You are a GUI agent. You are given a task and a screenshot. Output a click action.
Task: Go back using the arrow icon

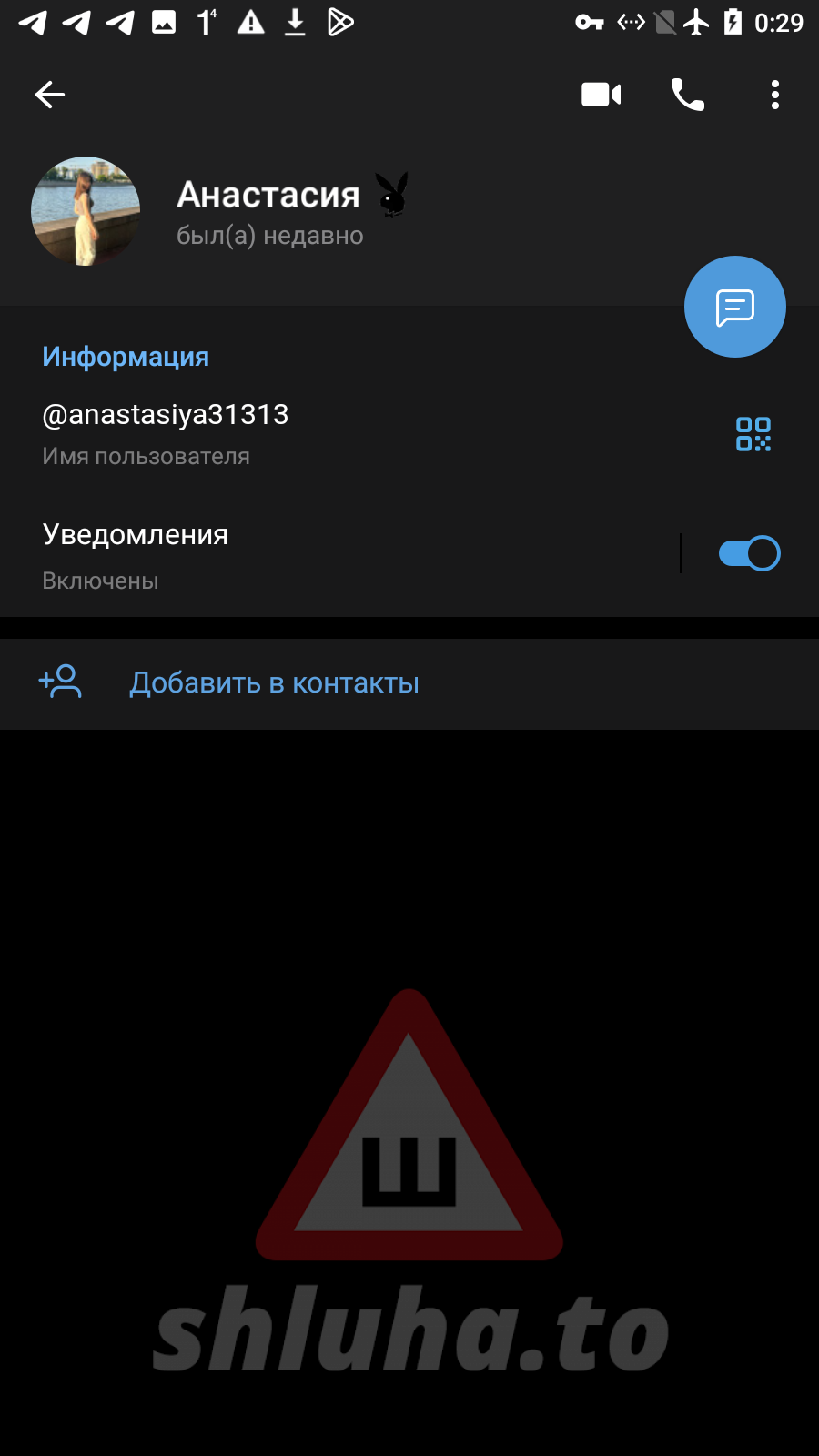tap(50, 95)
